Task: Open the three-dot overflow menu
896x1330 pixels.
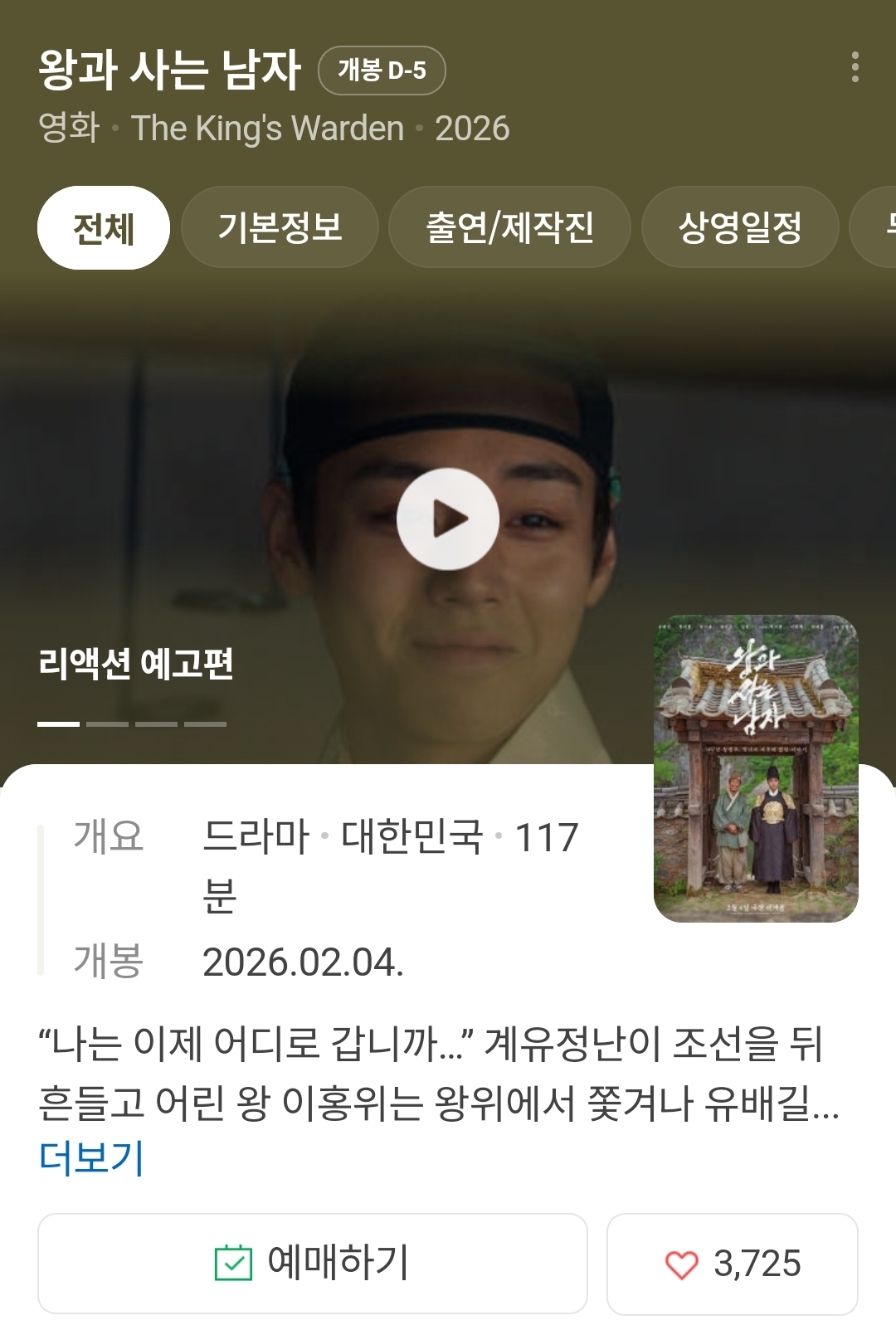Action: (x=855, y=67)
